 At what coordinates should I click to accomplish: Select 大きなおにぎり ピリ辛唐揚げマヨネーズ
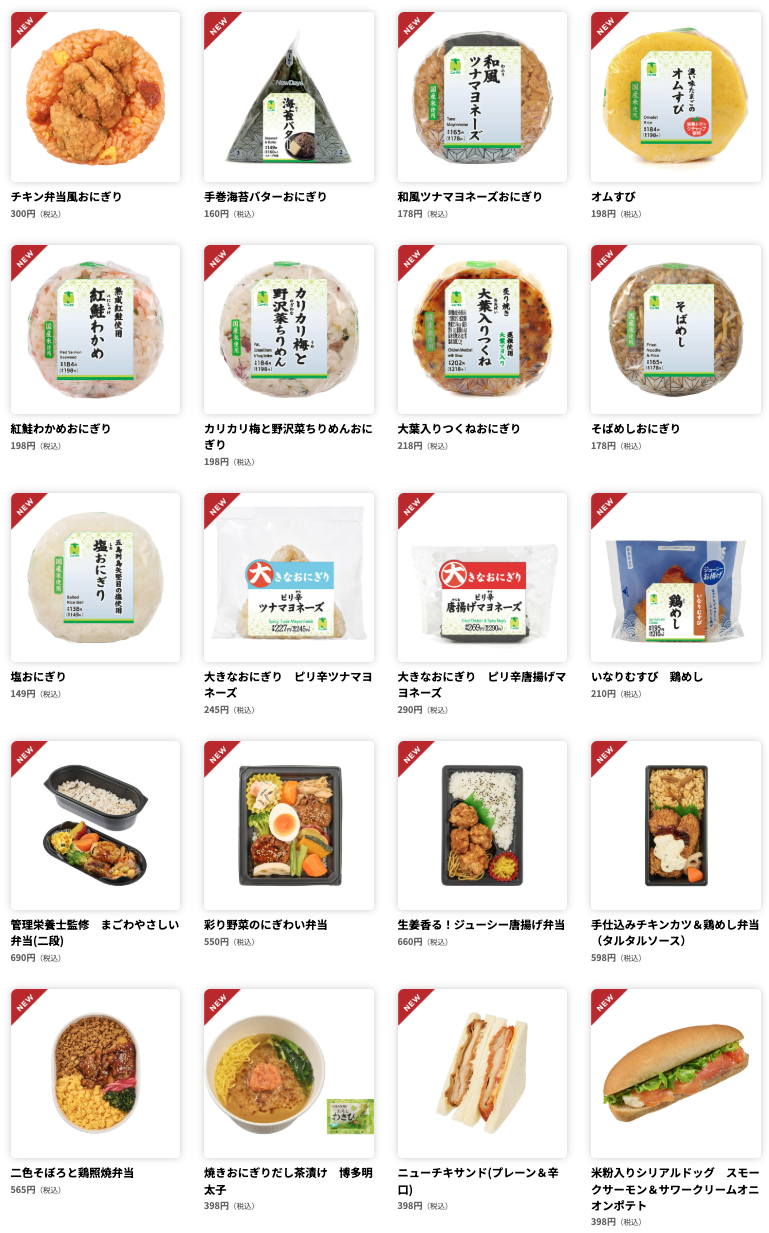pyautogui.click(x=482, y=577)
